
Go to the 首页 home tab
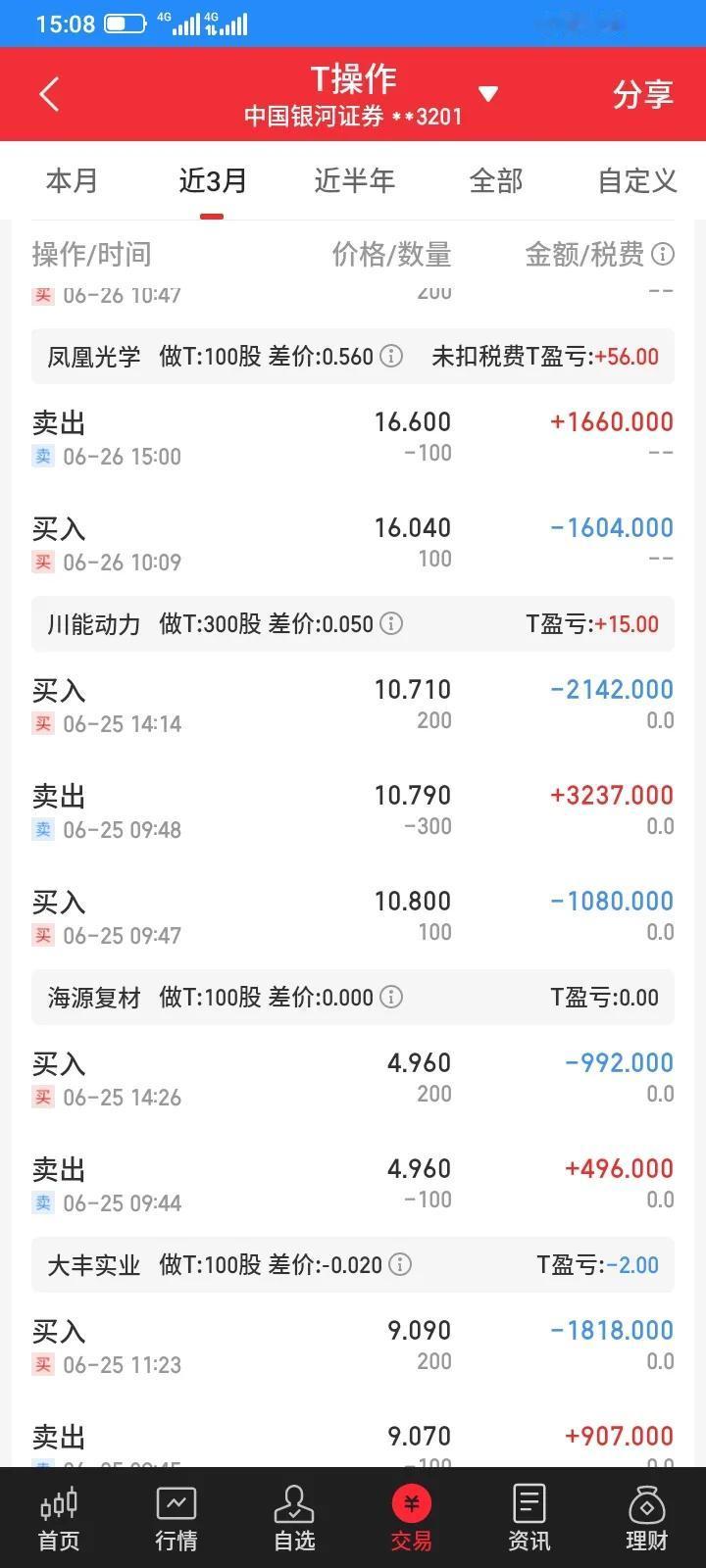(59, 1518)
